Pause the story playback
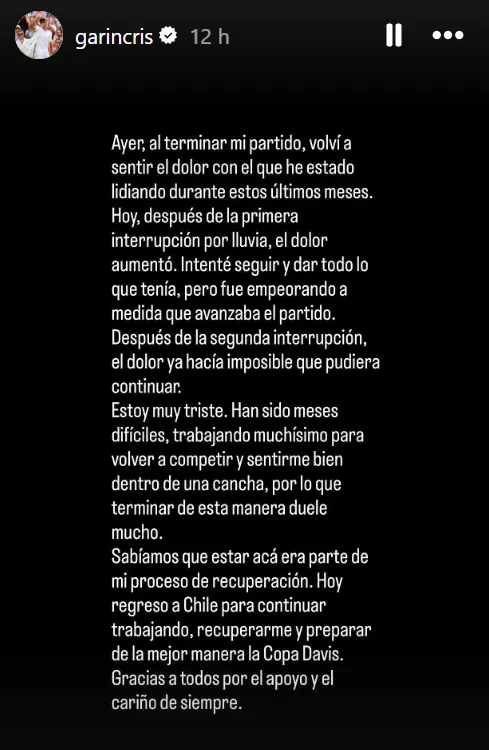Viewport: 489px width, 750px height. 394,35
